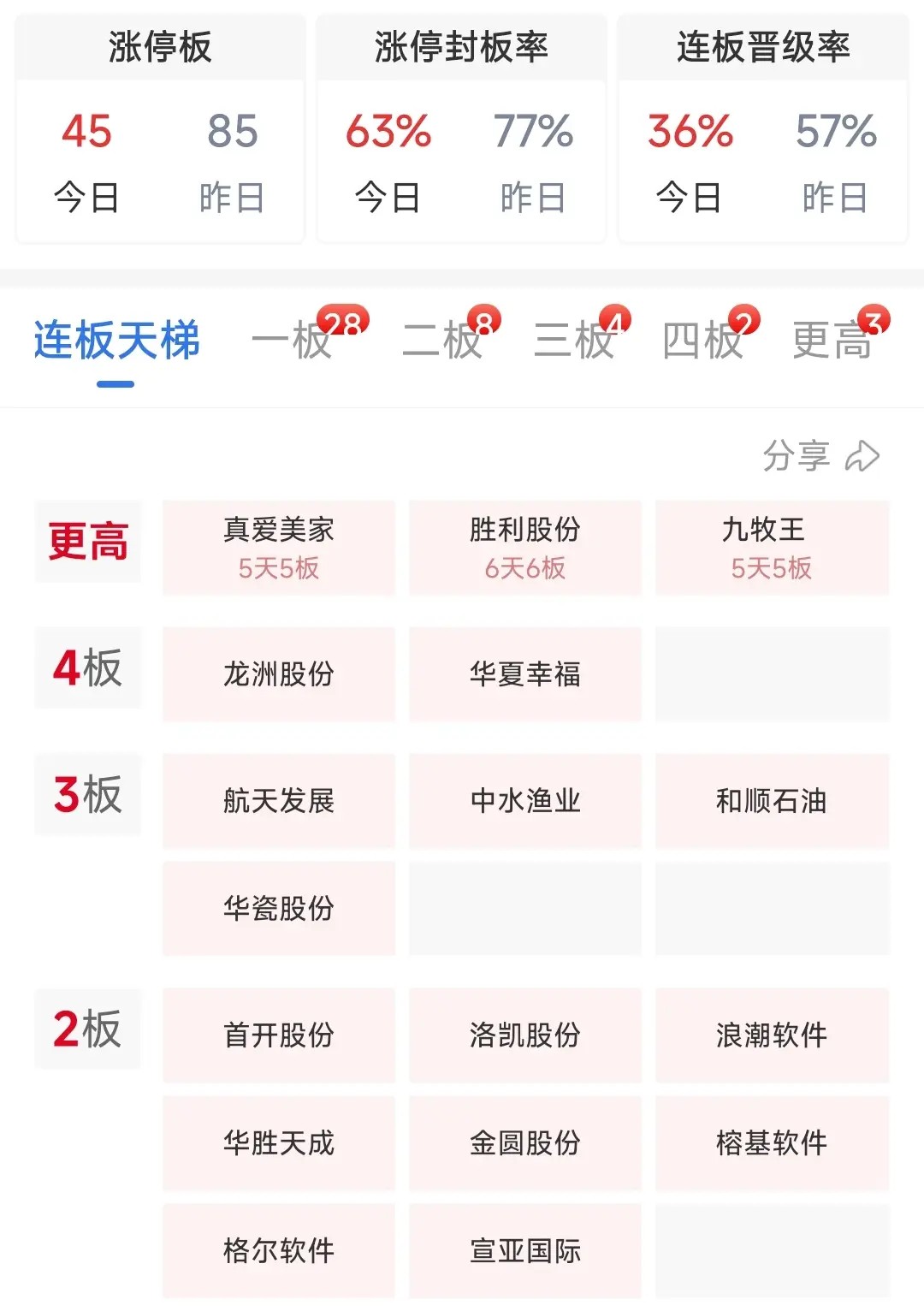924x1311 pixels.
Task: Open the 三板 tab
Action: click(x=574, y=341)
